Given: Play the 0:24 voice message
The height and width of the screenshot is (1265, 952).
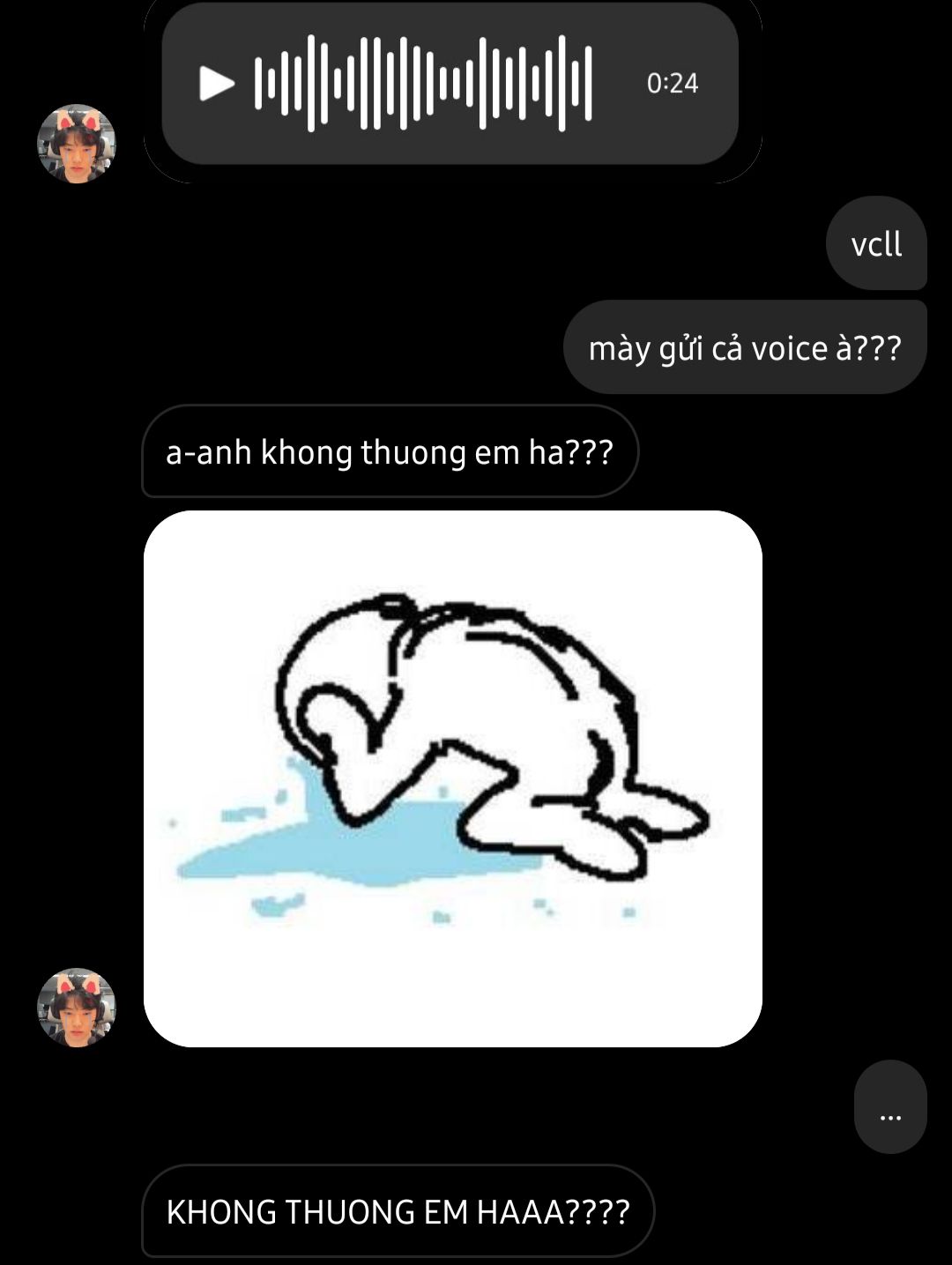Looking at the screenshot, I should pyautogui.click(x=217, y=84).
